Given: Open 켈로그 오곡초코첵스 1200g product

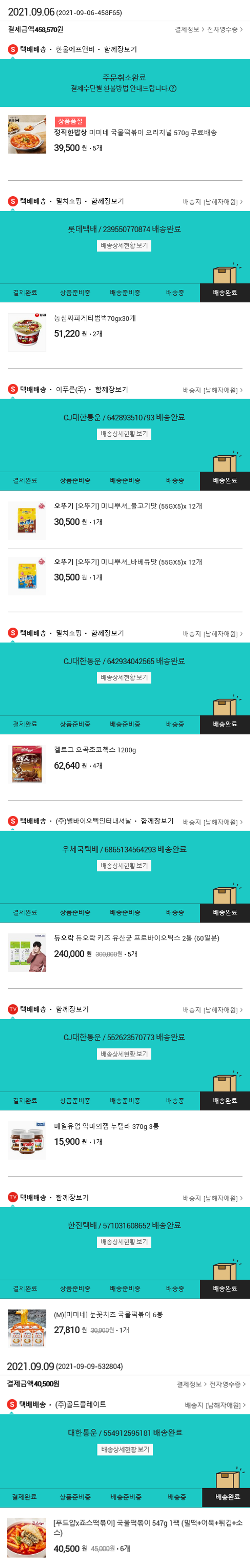Looking at the screenshot, I should coord(95,750).
